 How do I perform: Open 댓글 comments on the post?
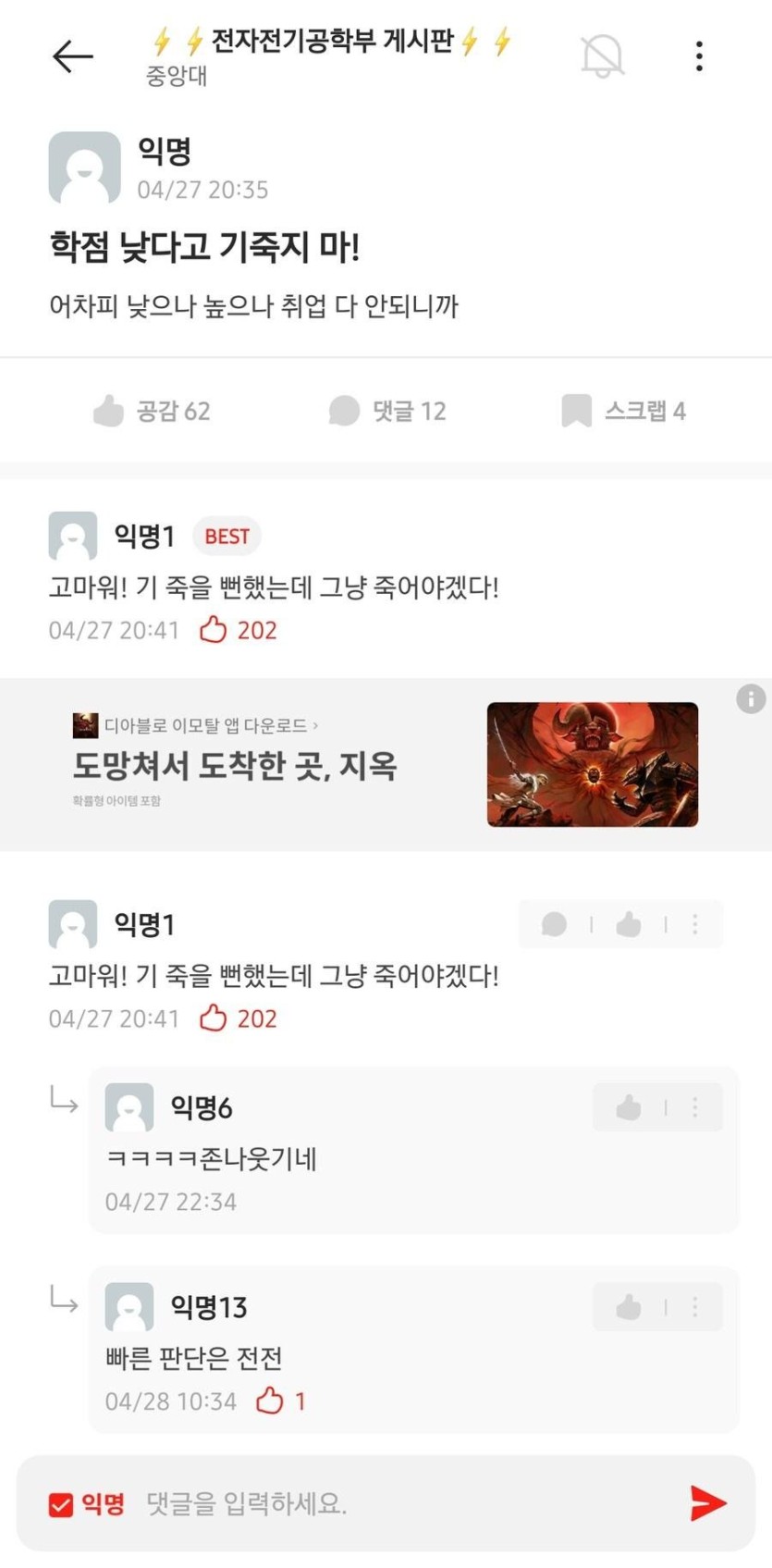[x=387, y=411]
